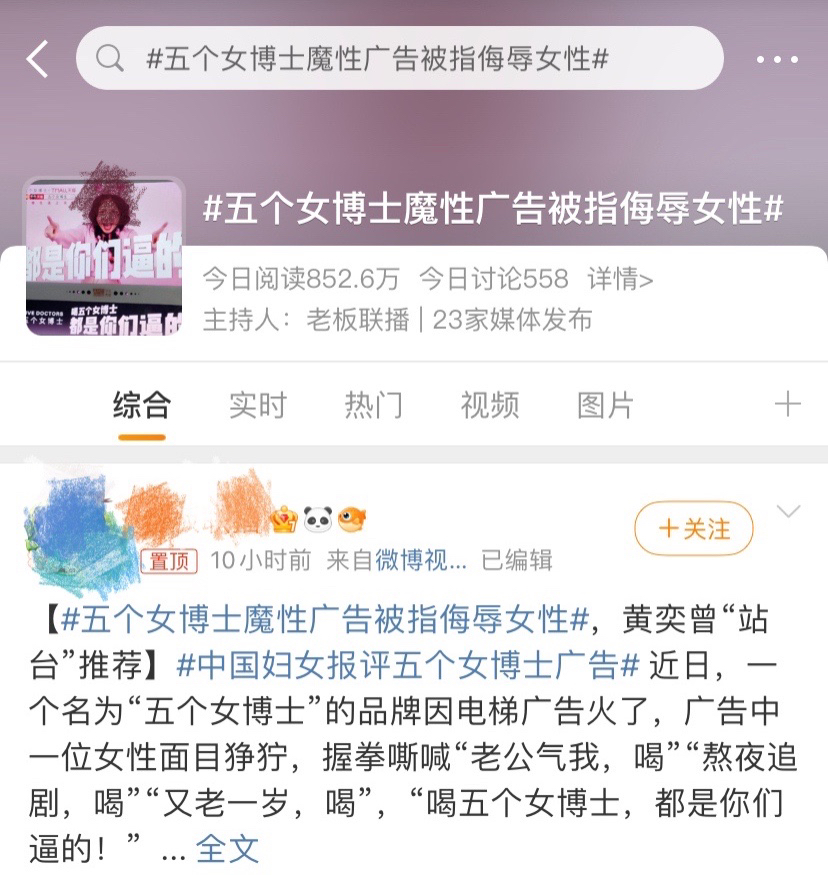This screenshot has height=875, width=828.
Task: Expand the post with 全文
Action: click(x=227, y=848)
